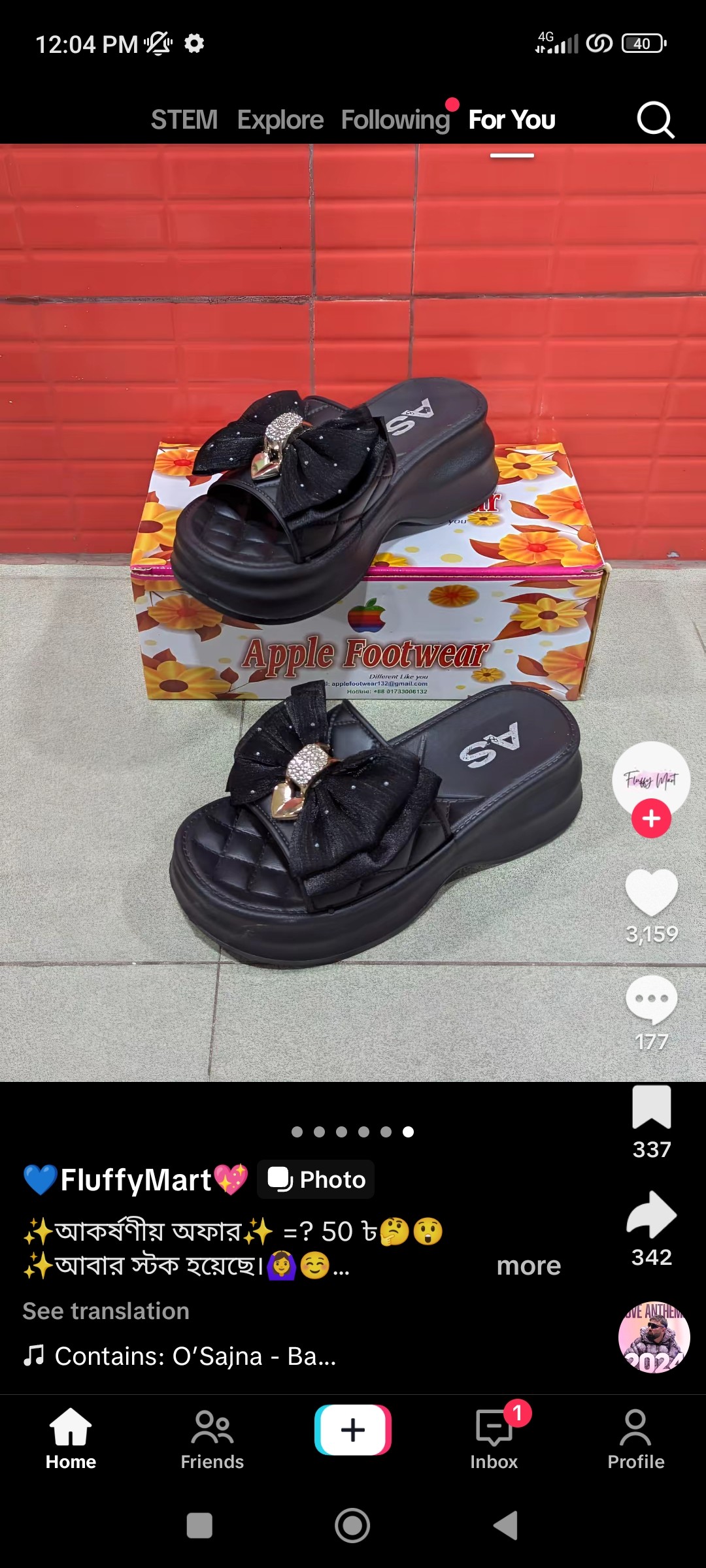Tap 'See translation' for the caption
Viewport: 706px width, 1568px height.
click(x=106, y=1311)
